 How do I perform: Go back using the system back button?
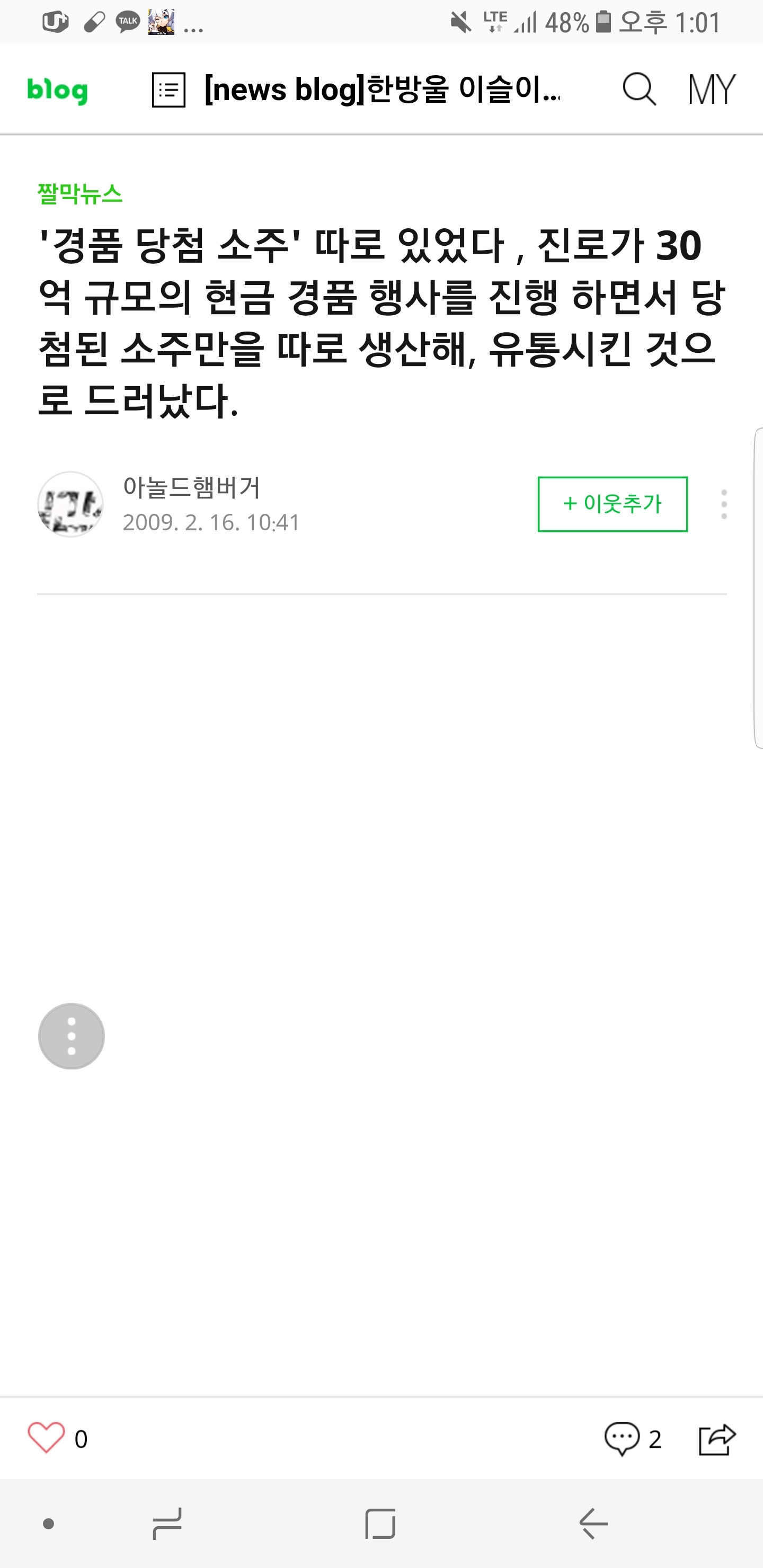593,1524
